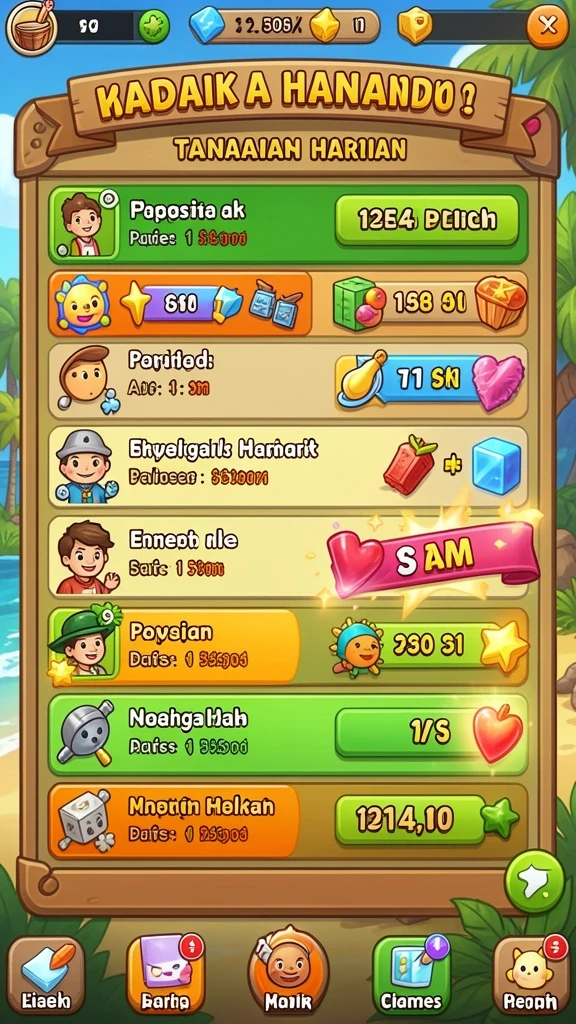The image size is (576, 1024).
Task: Open the Earhe tab
Action: (165, 975)
